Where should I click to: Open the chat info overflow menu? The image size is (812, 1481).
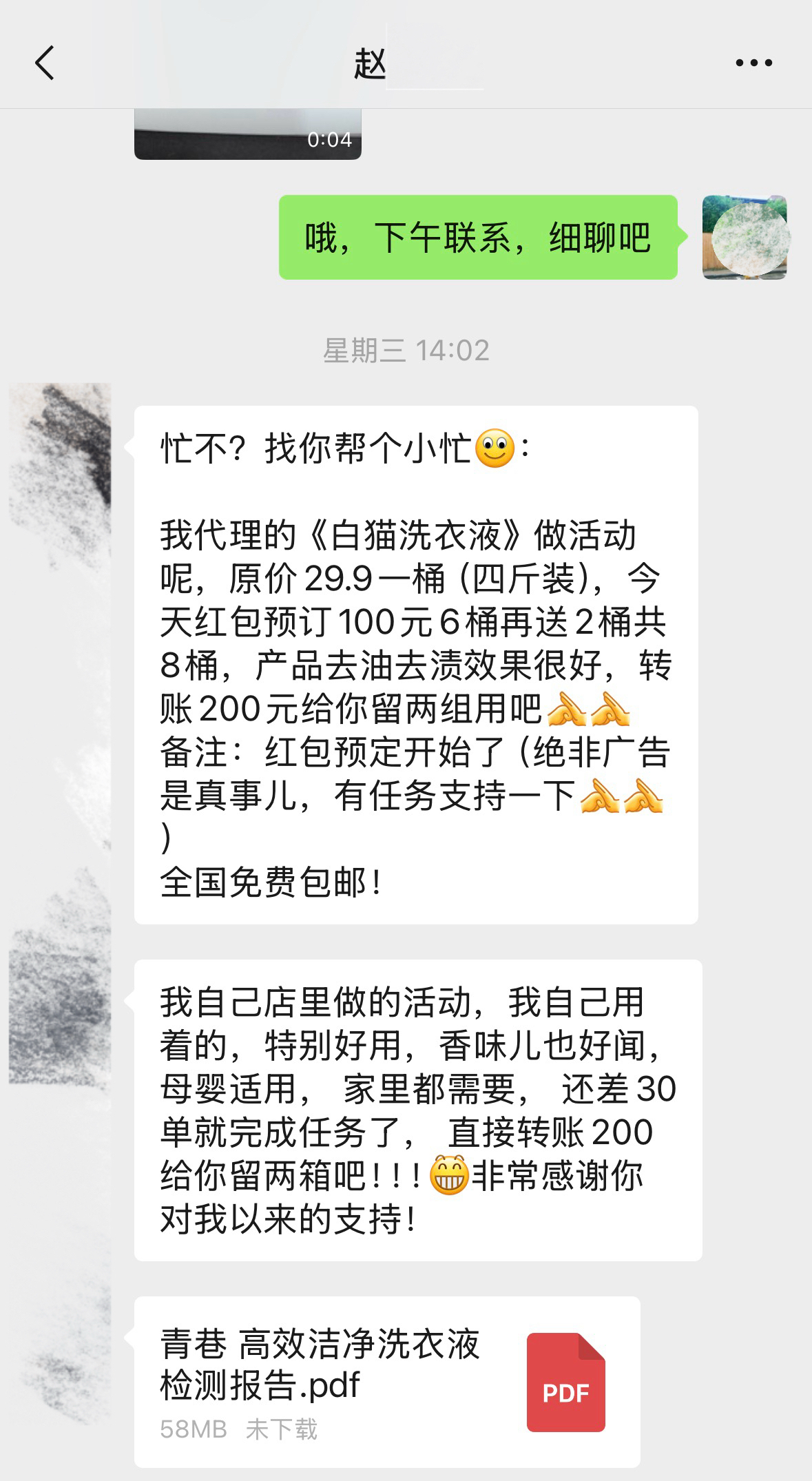tap(753, 63)
